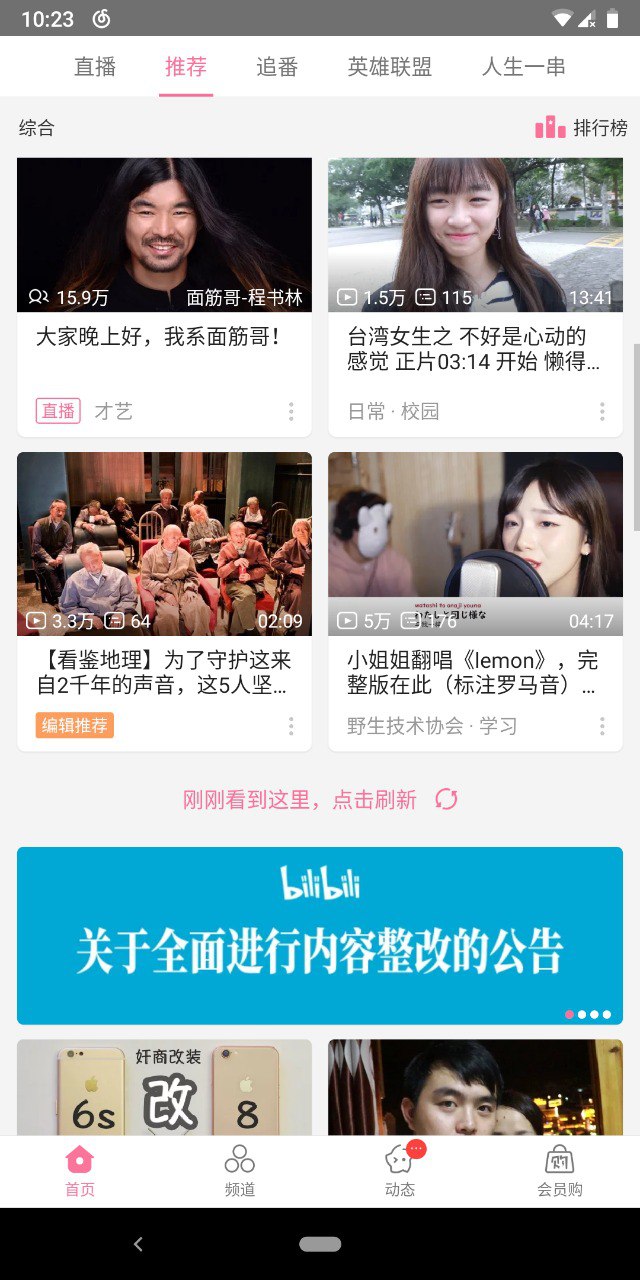Go to the 频道 tab
Viewport: 640px width, 1280px height.
[x=240, y=1171]
